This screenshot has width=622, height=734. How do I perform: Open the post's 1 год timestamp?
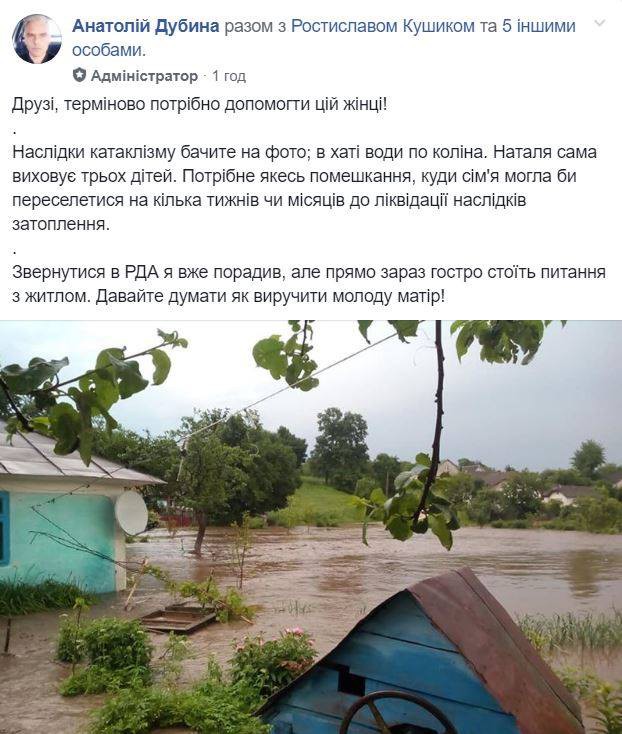coord(229,76)
